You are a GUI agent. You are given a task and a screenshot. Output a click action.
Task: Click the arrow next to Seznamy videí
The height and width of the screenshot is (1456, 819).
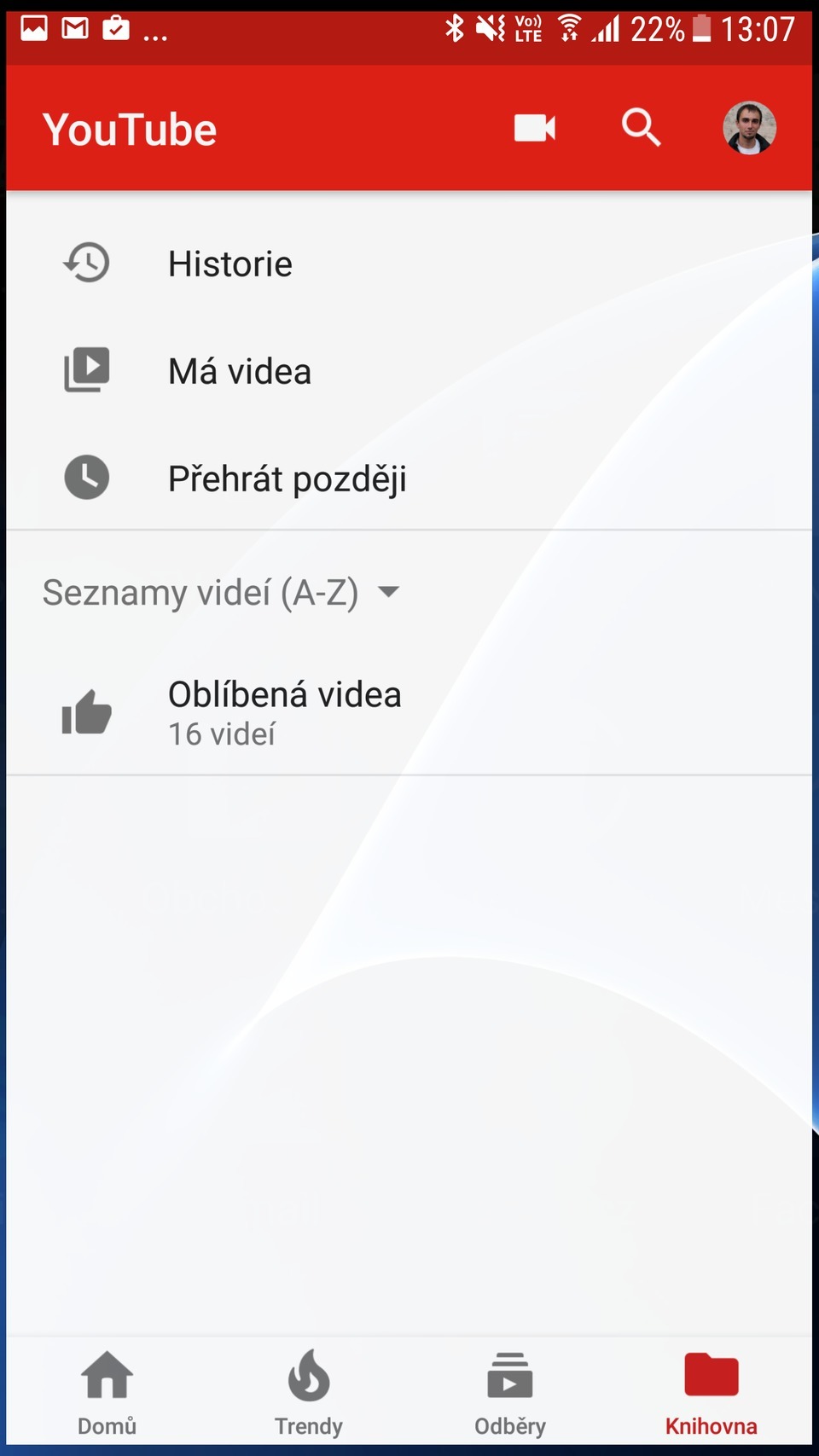[390, 591]
